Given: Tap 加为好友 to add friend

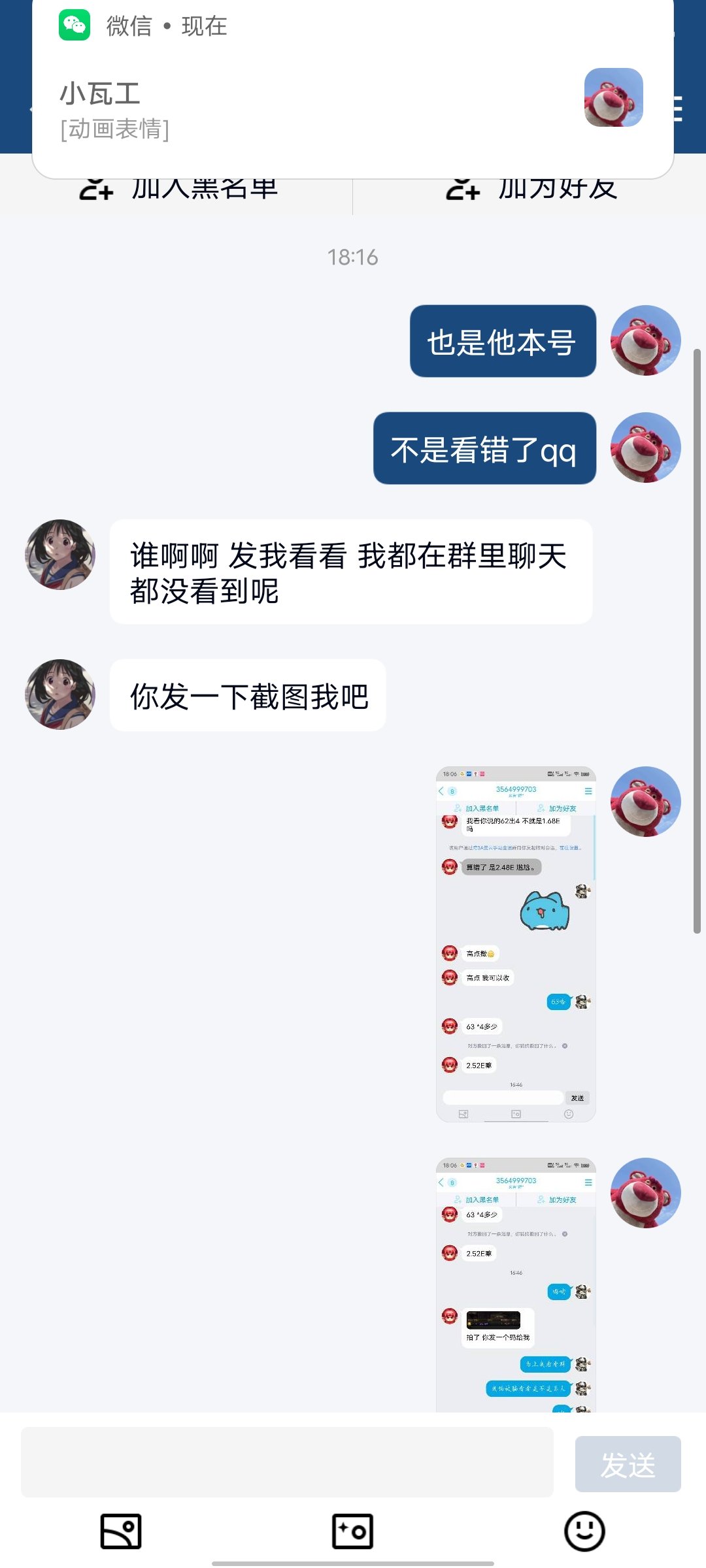Looking at the screenshot, I should [x=559, y=189].
